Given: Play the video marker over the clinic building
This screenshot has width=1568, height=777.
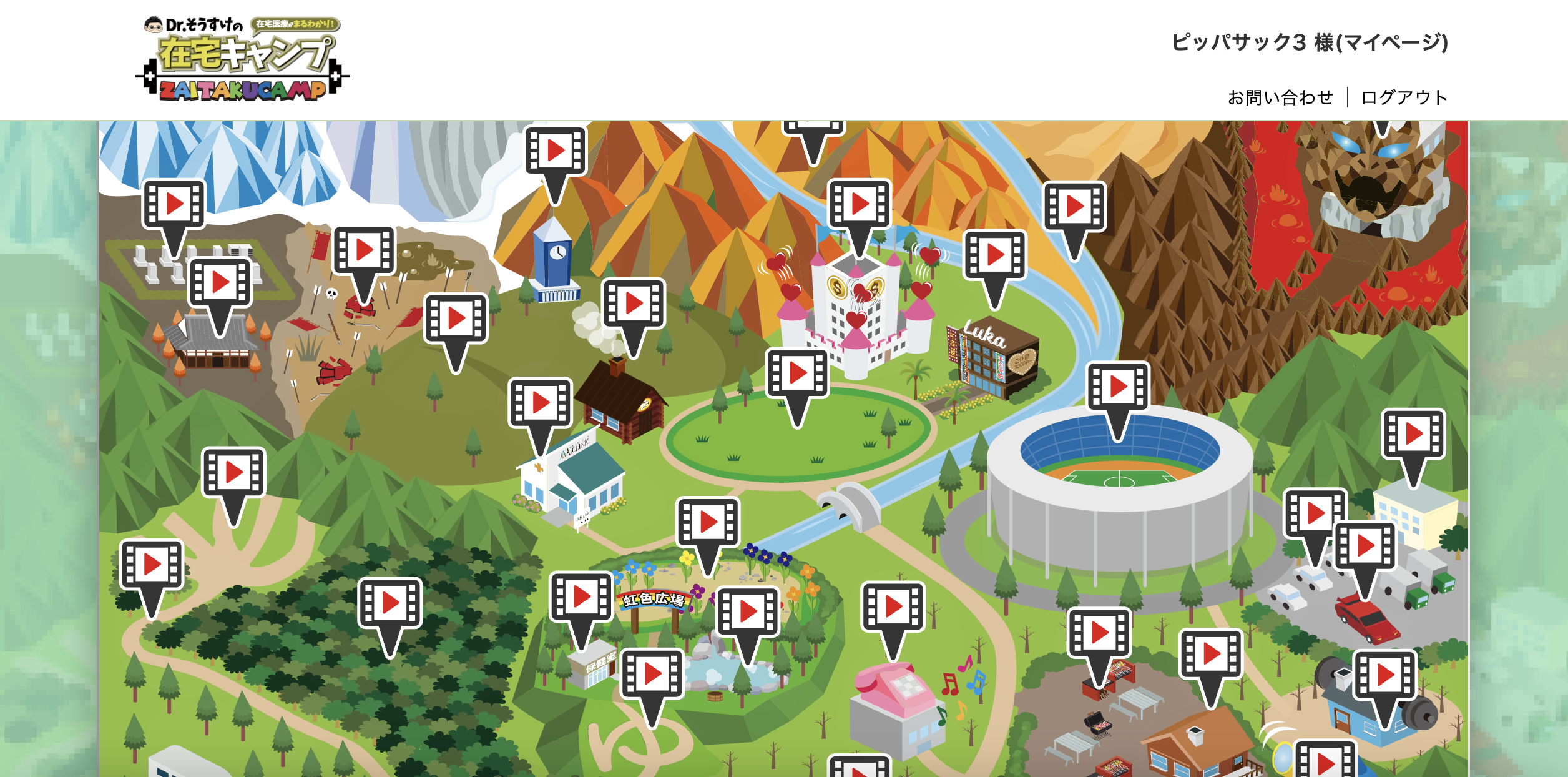Looking at the screenshot, I should tap(540, 403).
